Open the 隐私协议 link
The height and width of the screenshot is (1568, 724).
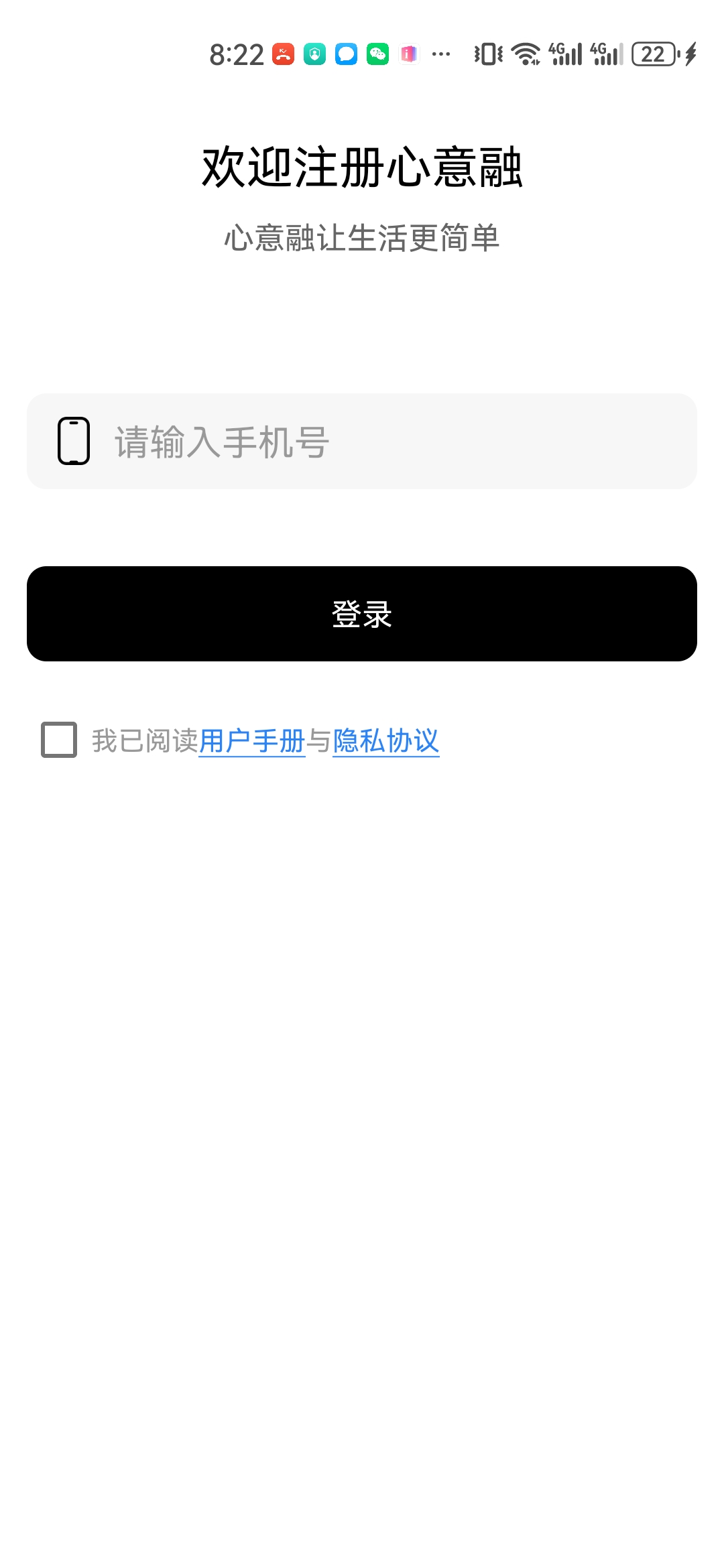point(386,741)
